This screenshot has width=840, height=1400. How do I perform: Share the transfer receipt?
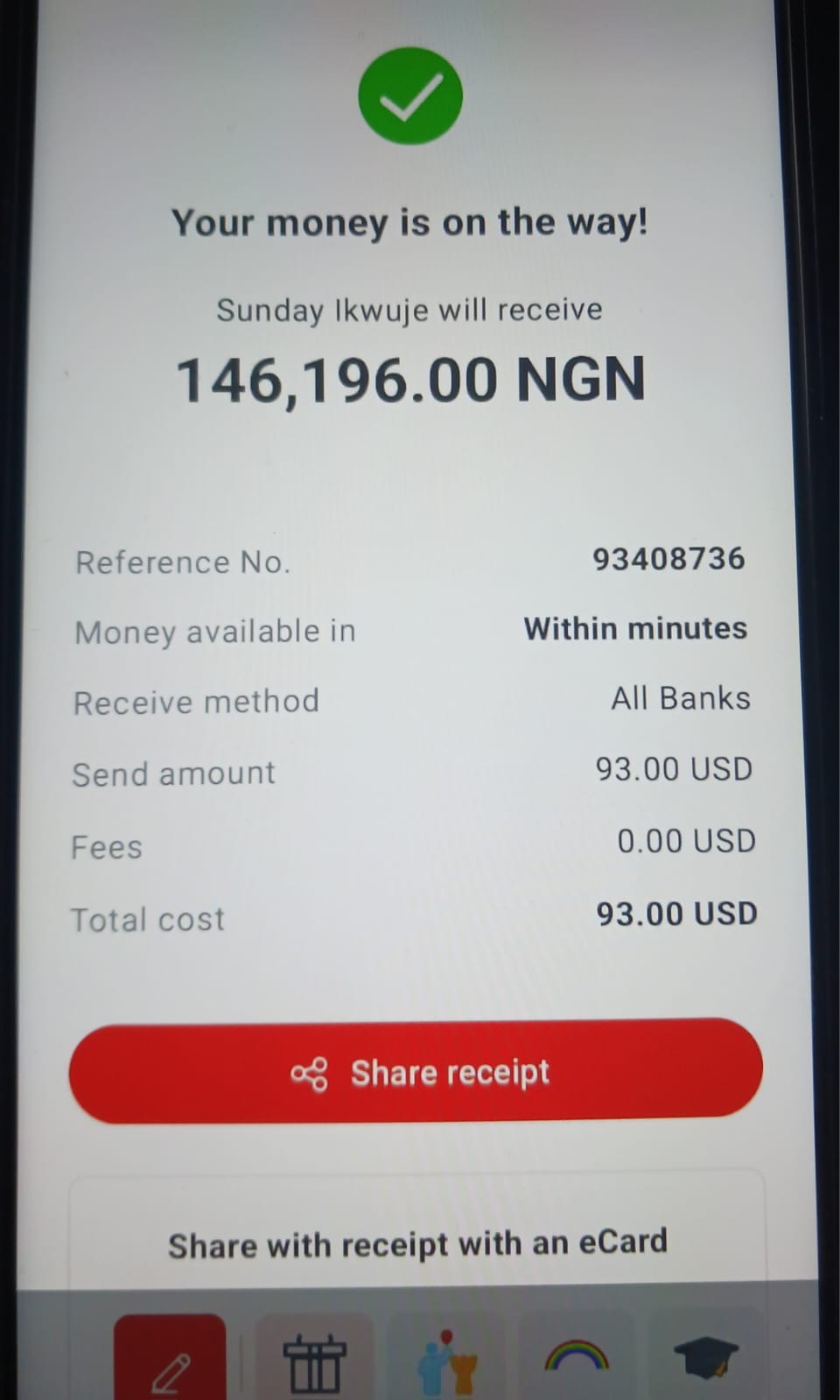pos(416,1071)
